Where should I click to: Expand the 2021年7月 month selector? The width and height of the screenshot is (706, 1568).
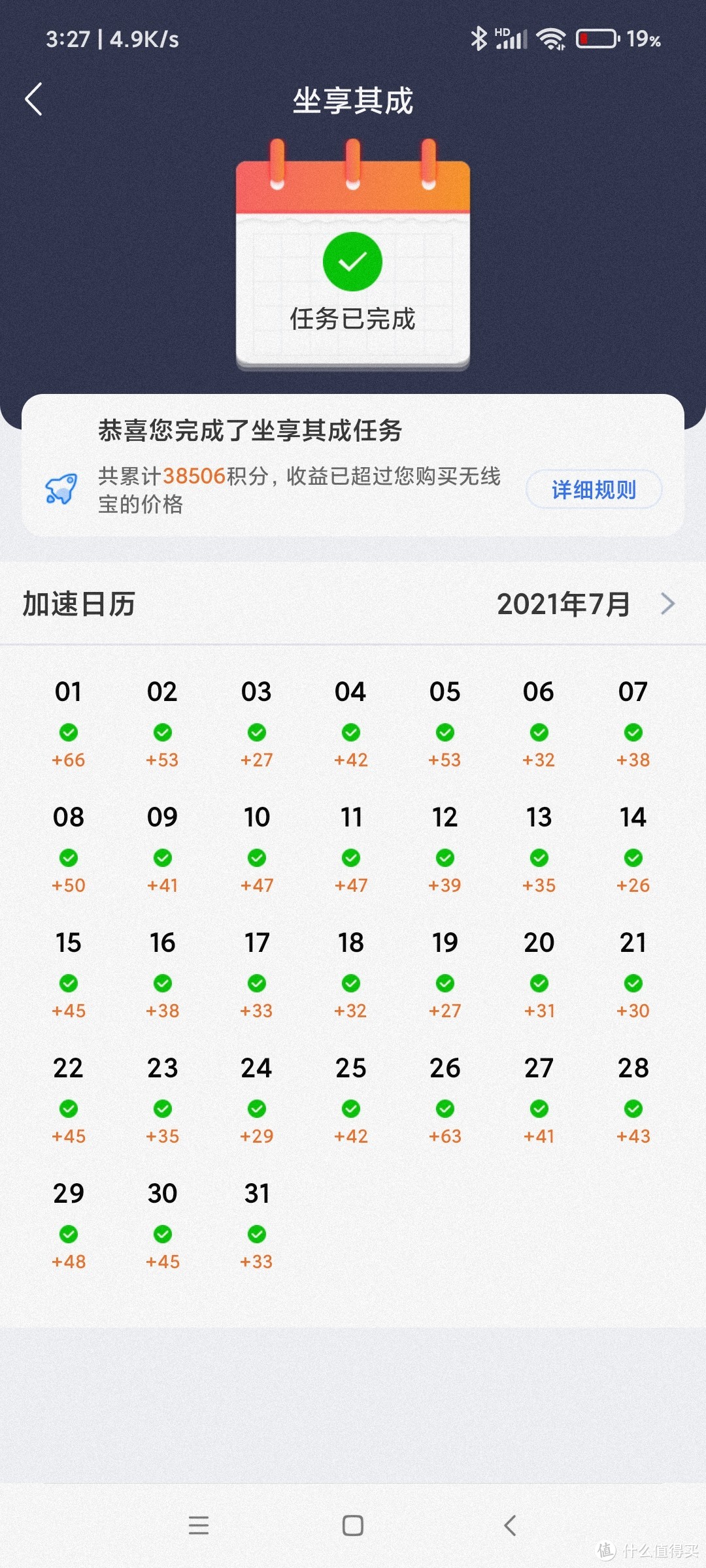pos(564,604)
